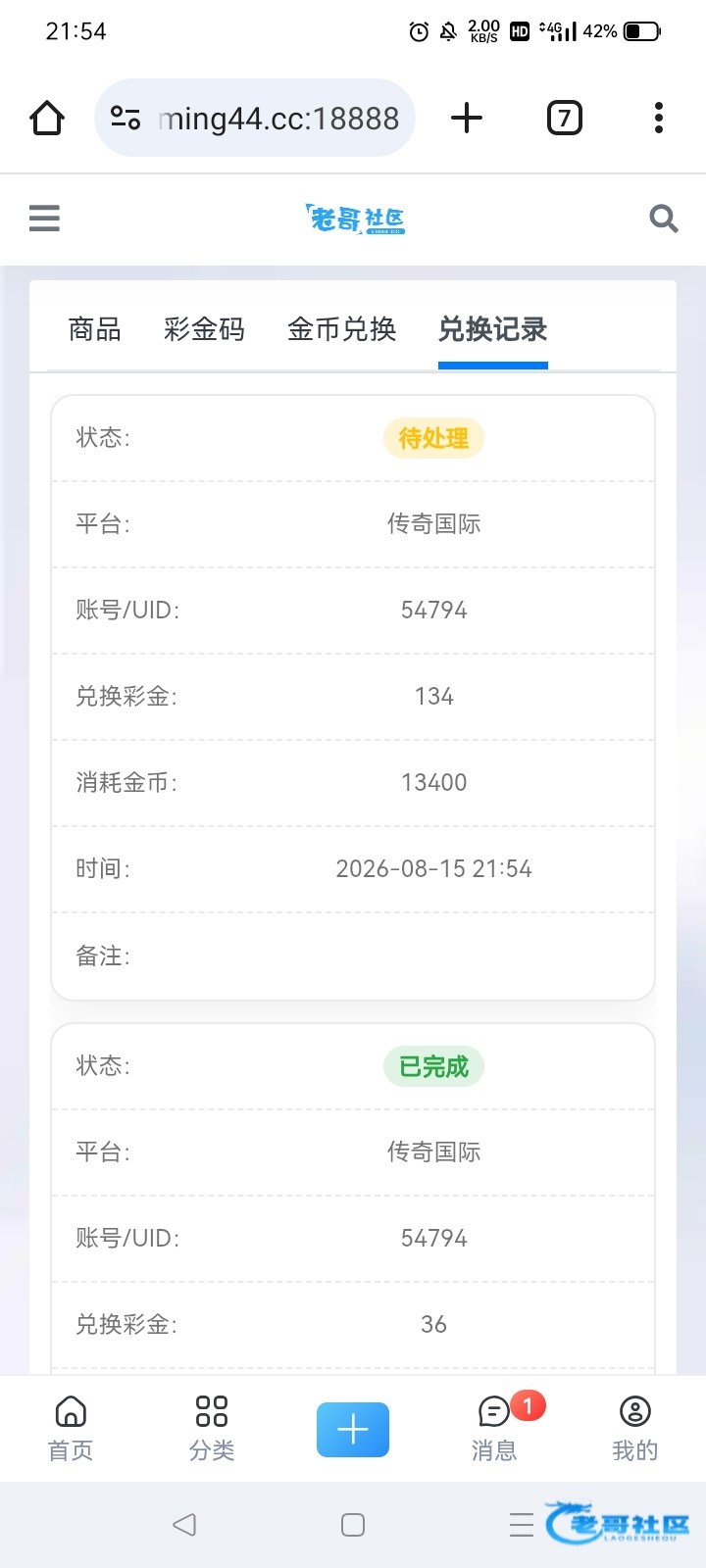Tap the browser home button

click(47, 119)
